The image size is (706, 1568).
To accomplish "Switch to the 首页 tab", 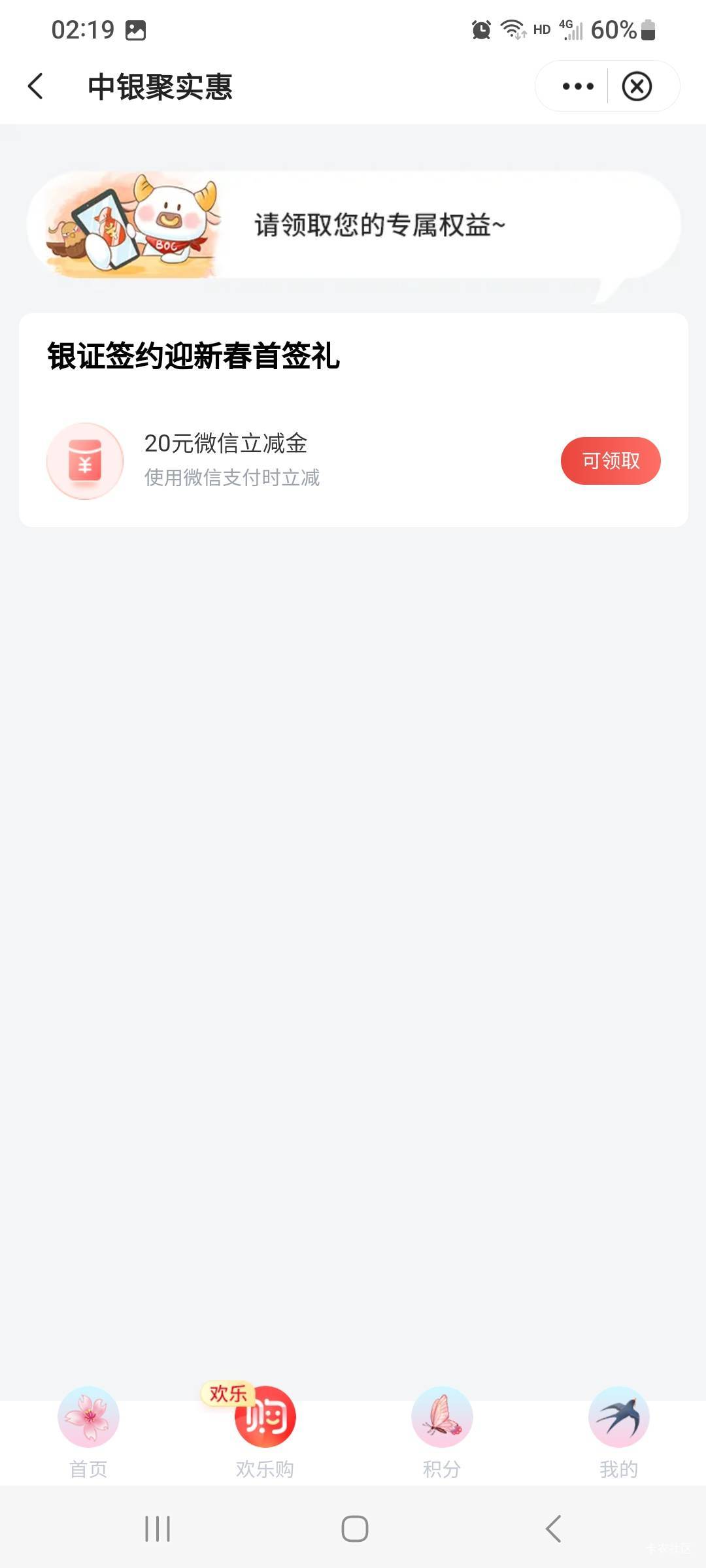I will pyautogui.click(x=88, y=1432).
